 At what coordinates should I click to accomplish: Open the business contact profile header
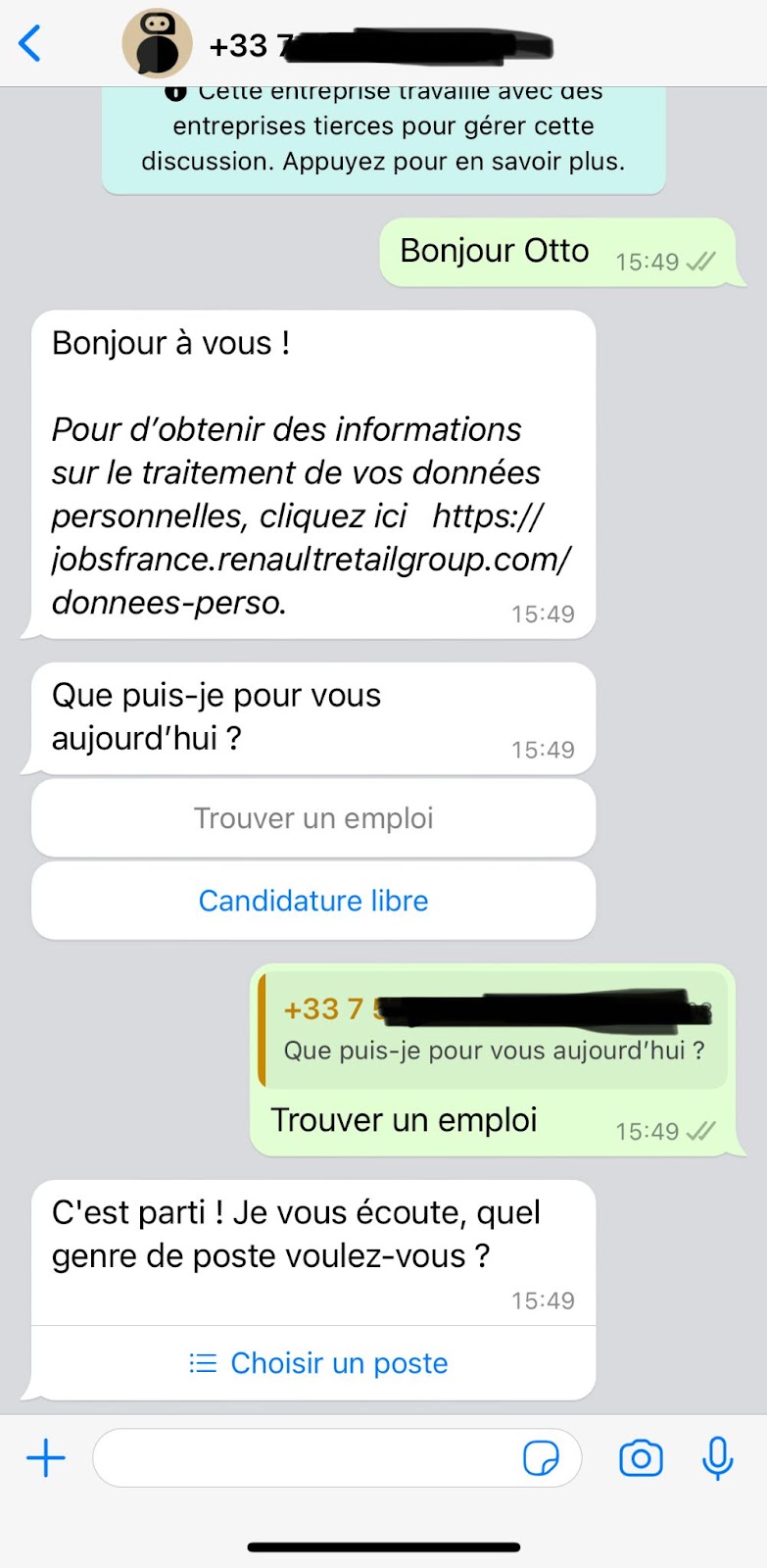(333, 45)
